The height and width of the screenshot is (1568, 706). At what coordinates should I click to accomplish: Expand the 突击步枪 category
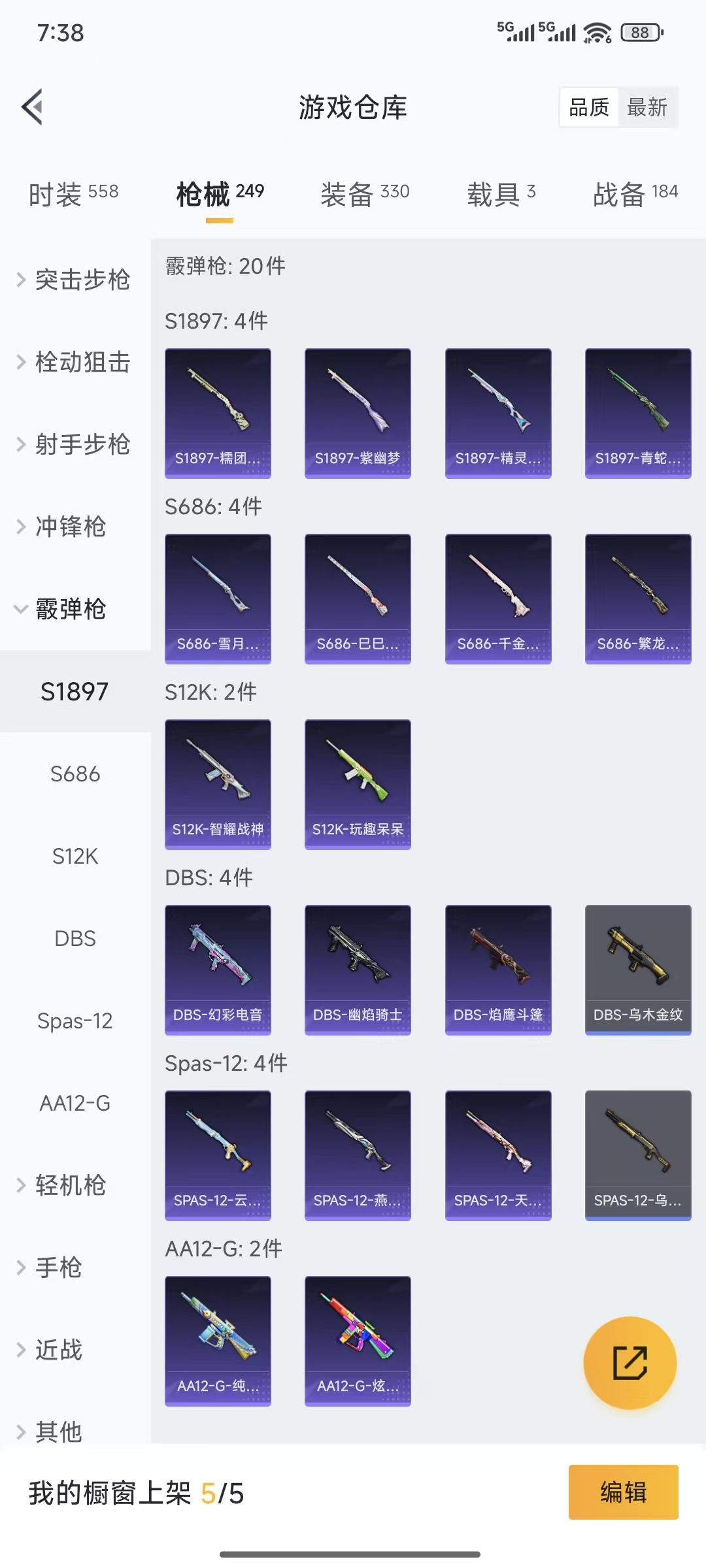click(73, 280)
